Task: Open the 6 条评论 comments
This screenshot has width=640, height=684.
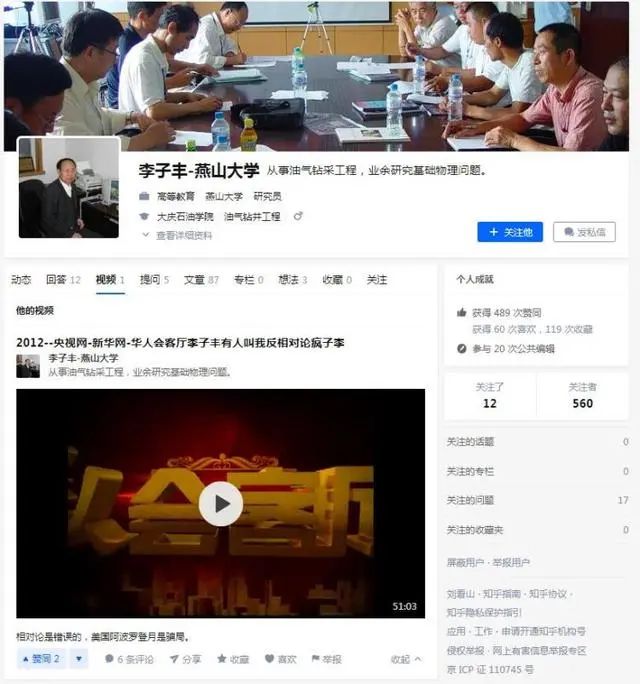Action: pyautogui.click(x=128, y=659)
